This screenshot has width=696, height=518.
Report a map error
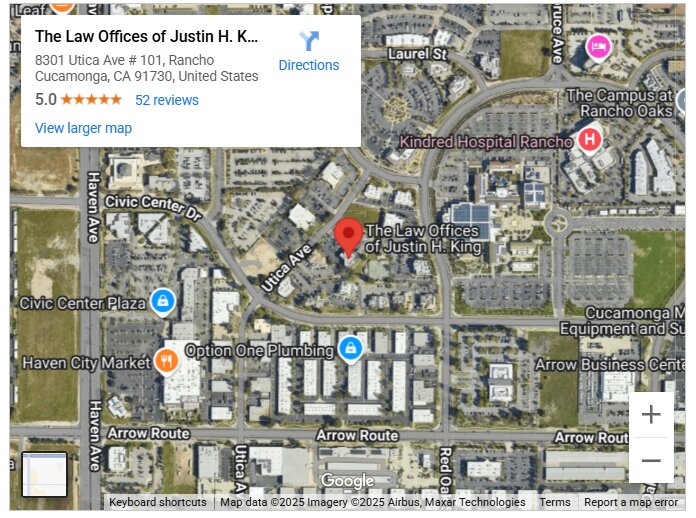631,503
